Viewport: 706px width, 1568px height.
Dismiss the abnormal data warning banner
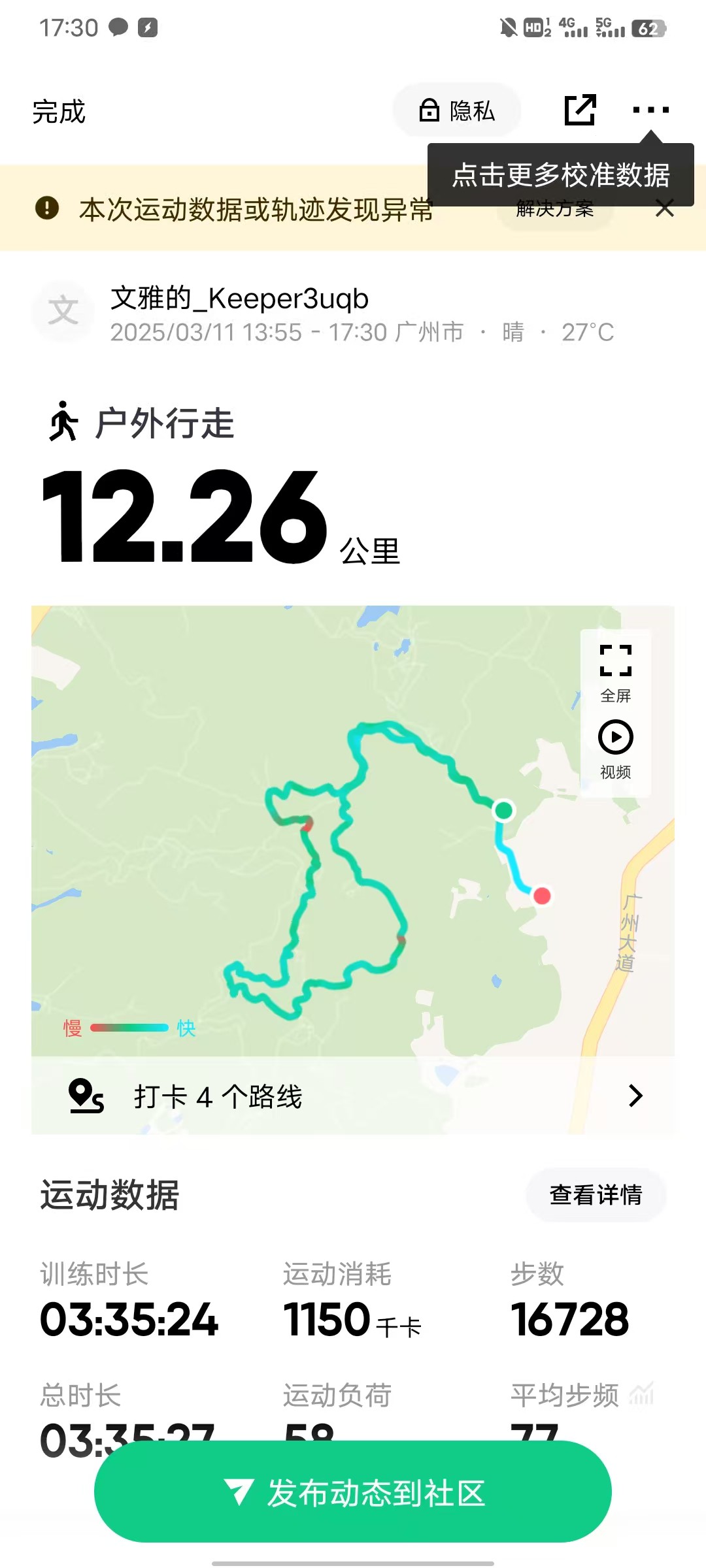(665, 209)
